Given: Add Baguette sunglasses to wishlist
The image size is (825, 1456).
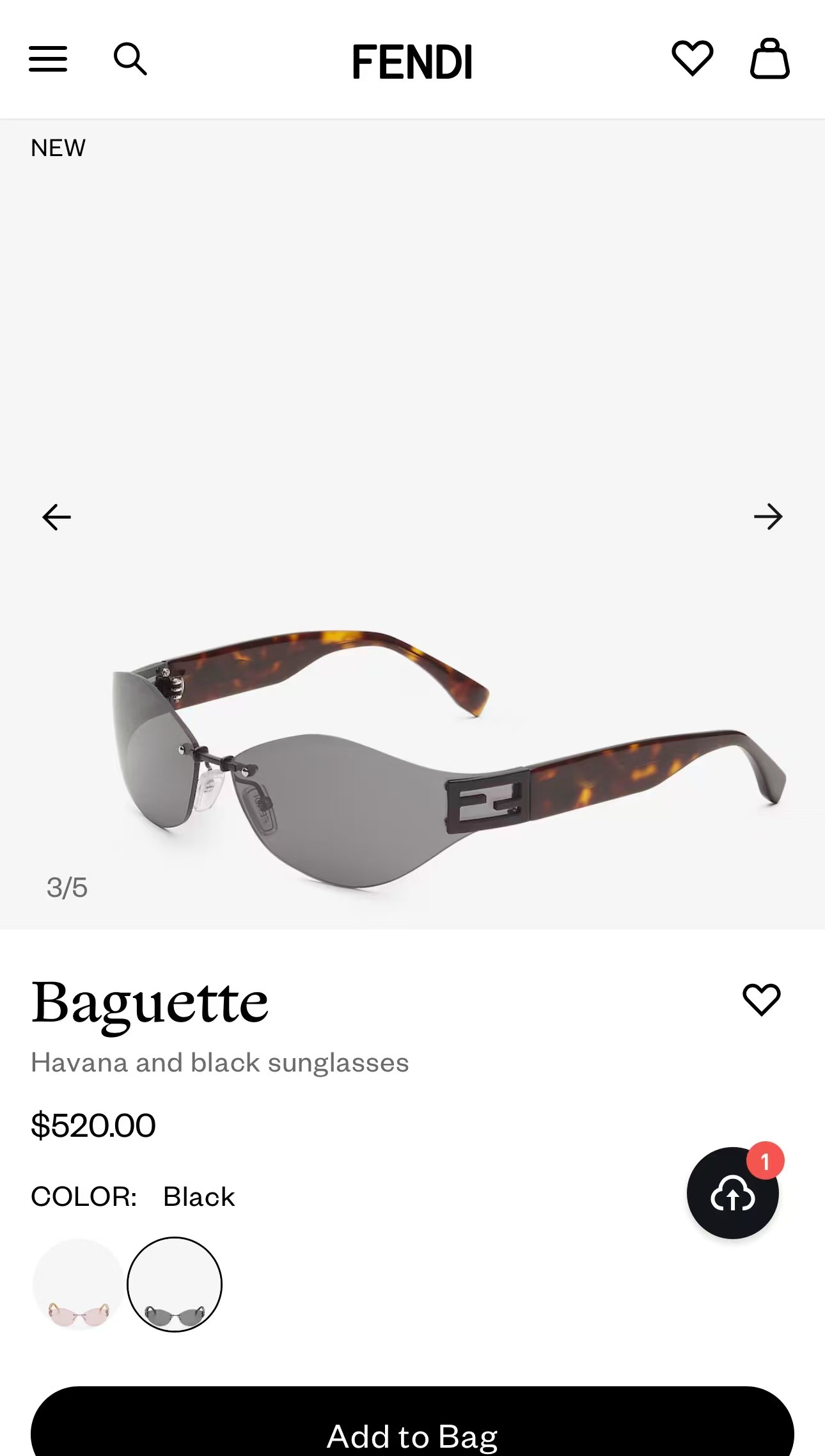Looking at the screenshot, I should pyautogui.click(x=761, y=999).
